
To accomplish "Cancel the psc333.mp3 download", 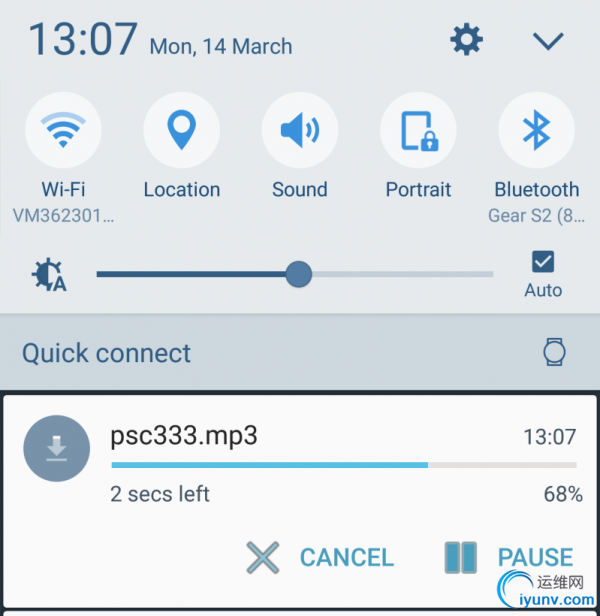I will [320, 557].
